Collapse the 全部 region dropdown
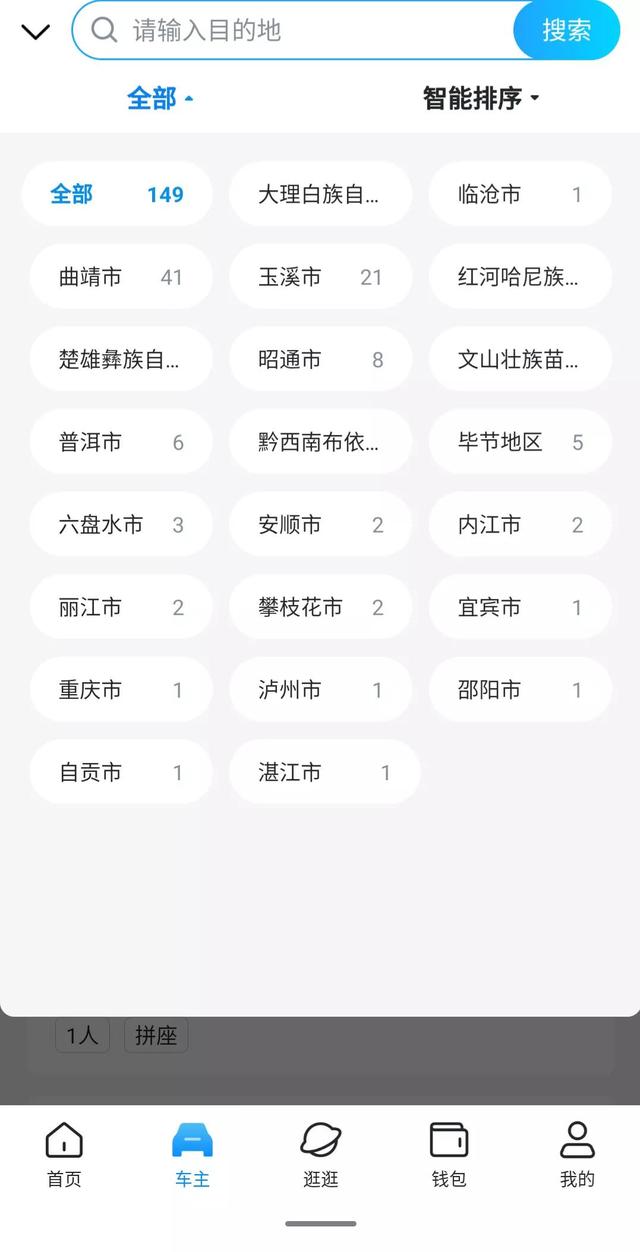 [x=160, y=98]
